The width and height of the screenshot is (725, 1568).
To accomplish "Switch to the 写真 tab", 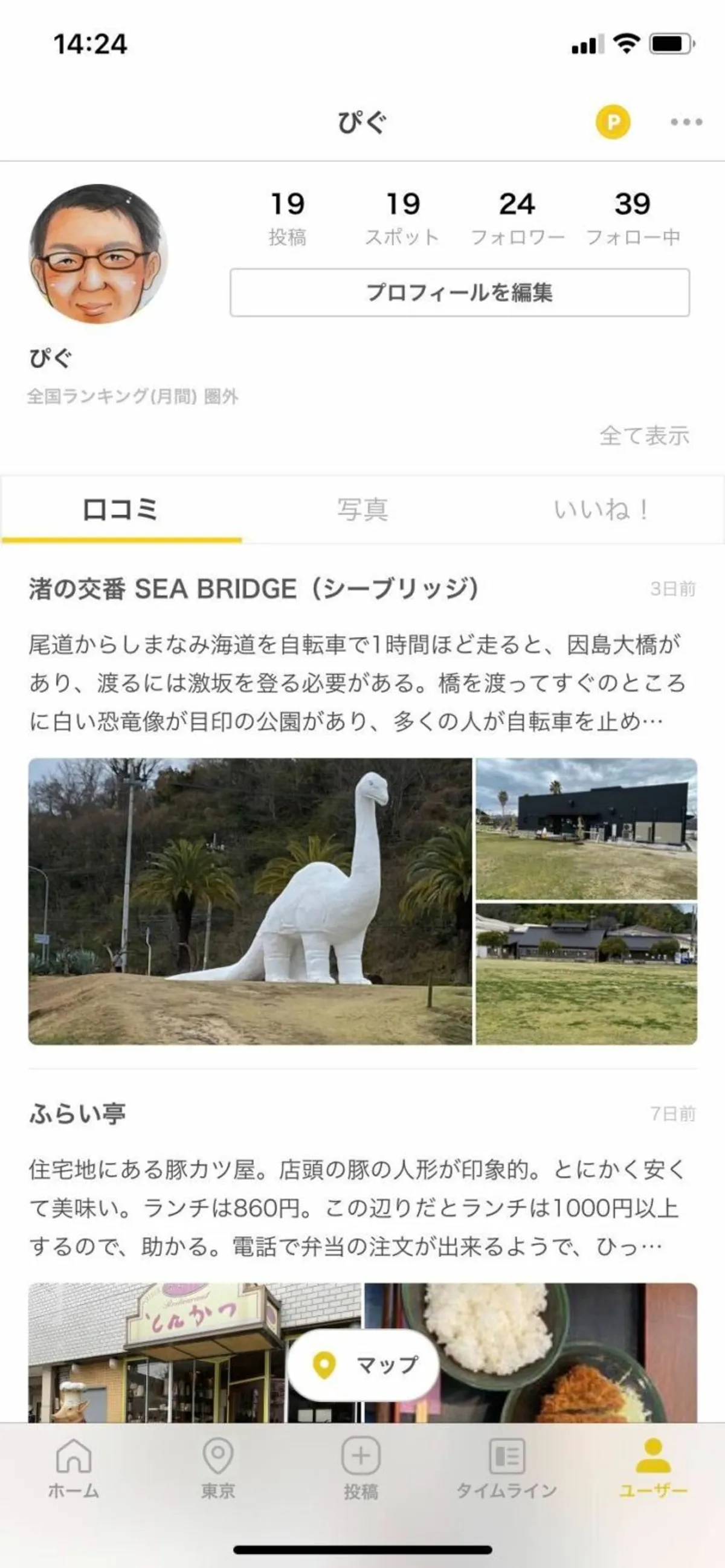I will (363, 509).
